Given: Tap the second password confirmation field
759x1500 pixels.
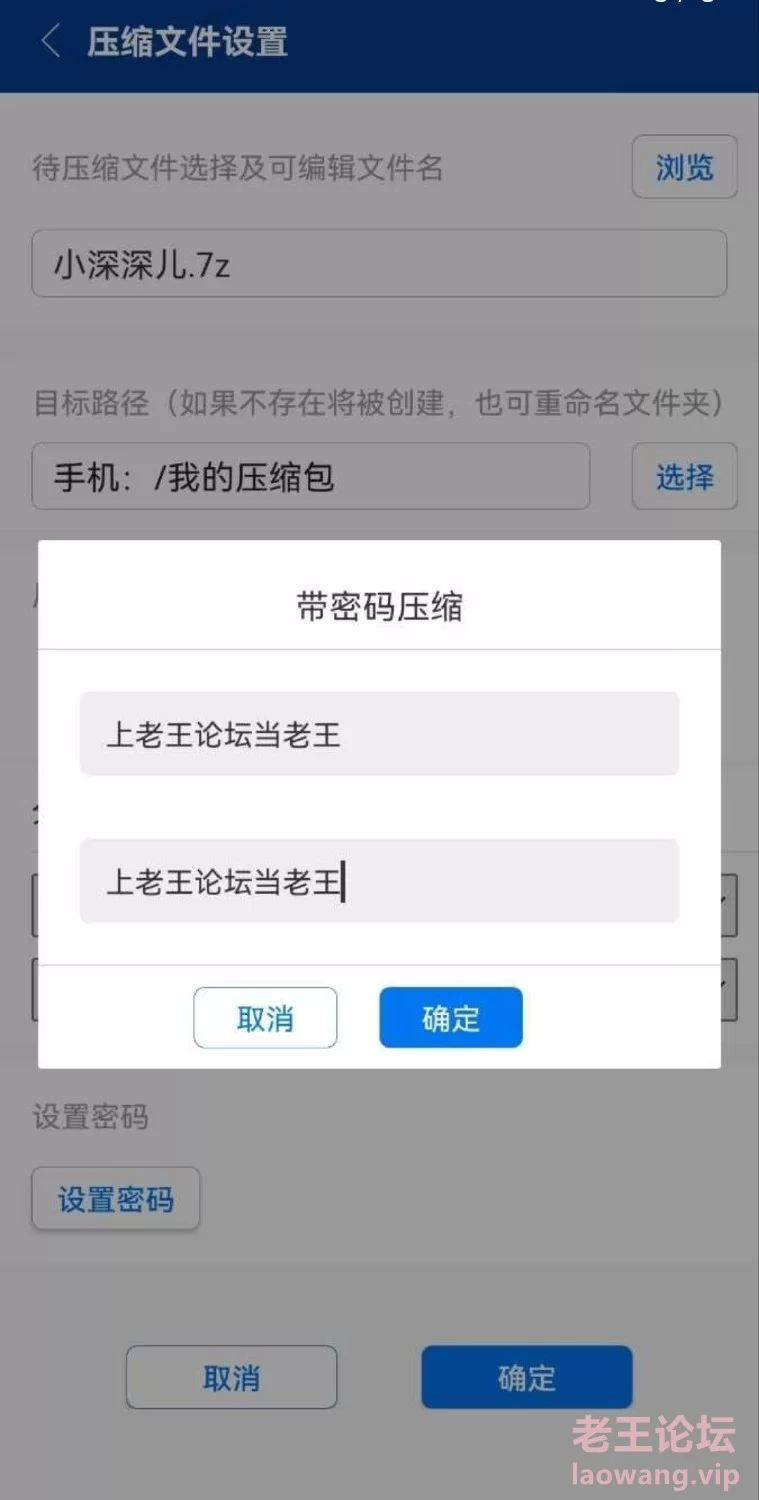Looking at the screenshot, I should click(379, 881).
